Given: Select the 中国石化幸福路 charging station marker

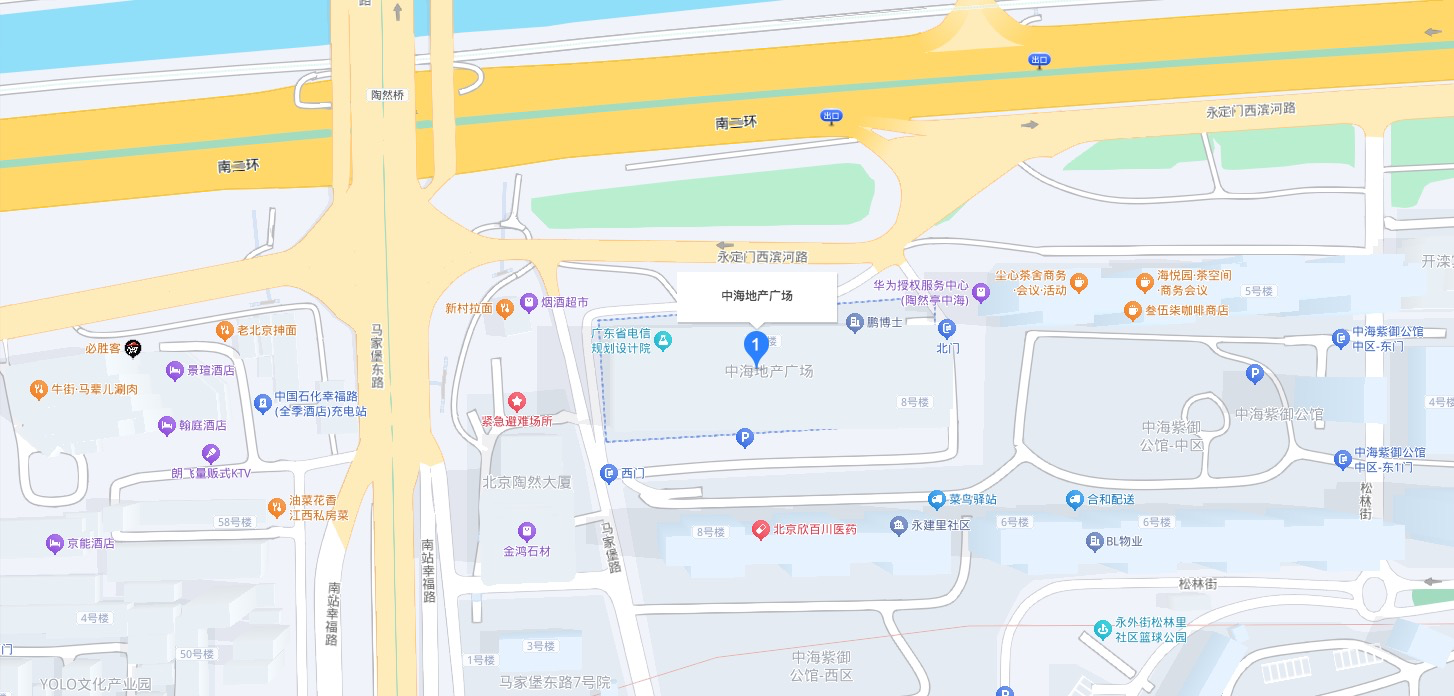Looking at the screenshot, I should [x=262, y=402].
